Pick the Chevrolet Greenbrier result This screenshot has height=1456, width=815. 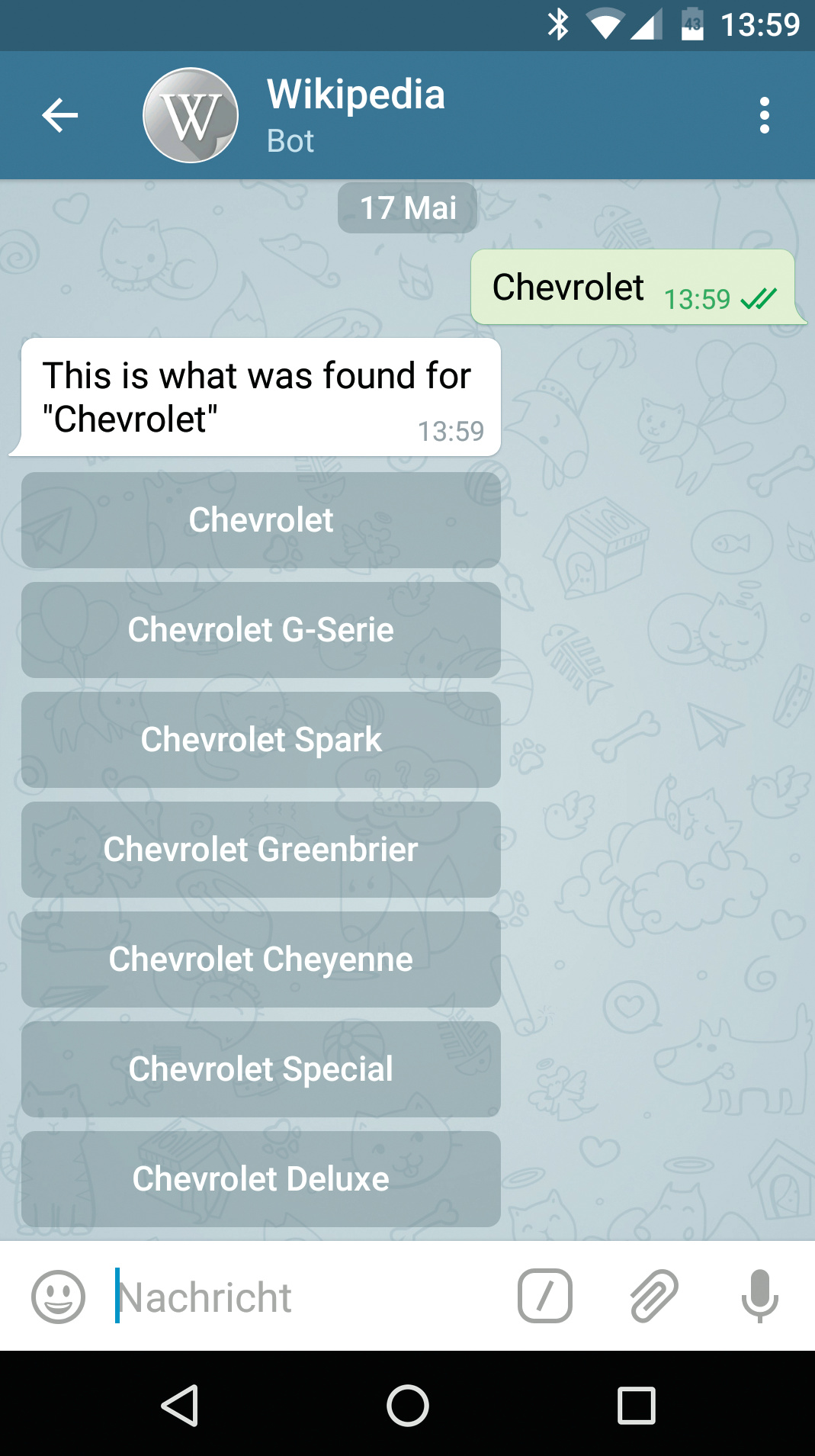(261, 850)
